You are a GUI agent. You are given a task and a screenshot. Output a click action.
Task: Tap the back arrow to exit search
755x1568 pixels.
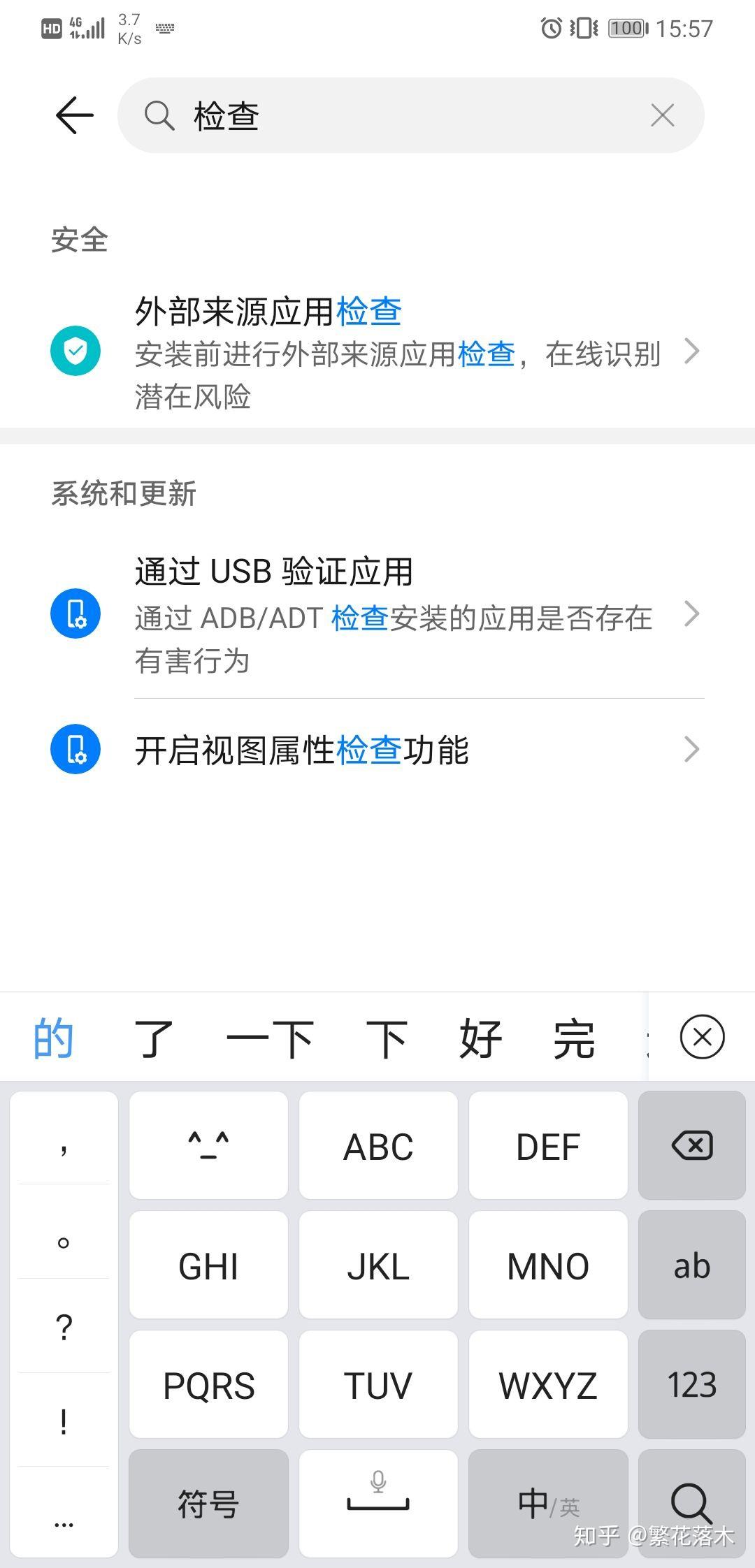click(x=73, y=116)
